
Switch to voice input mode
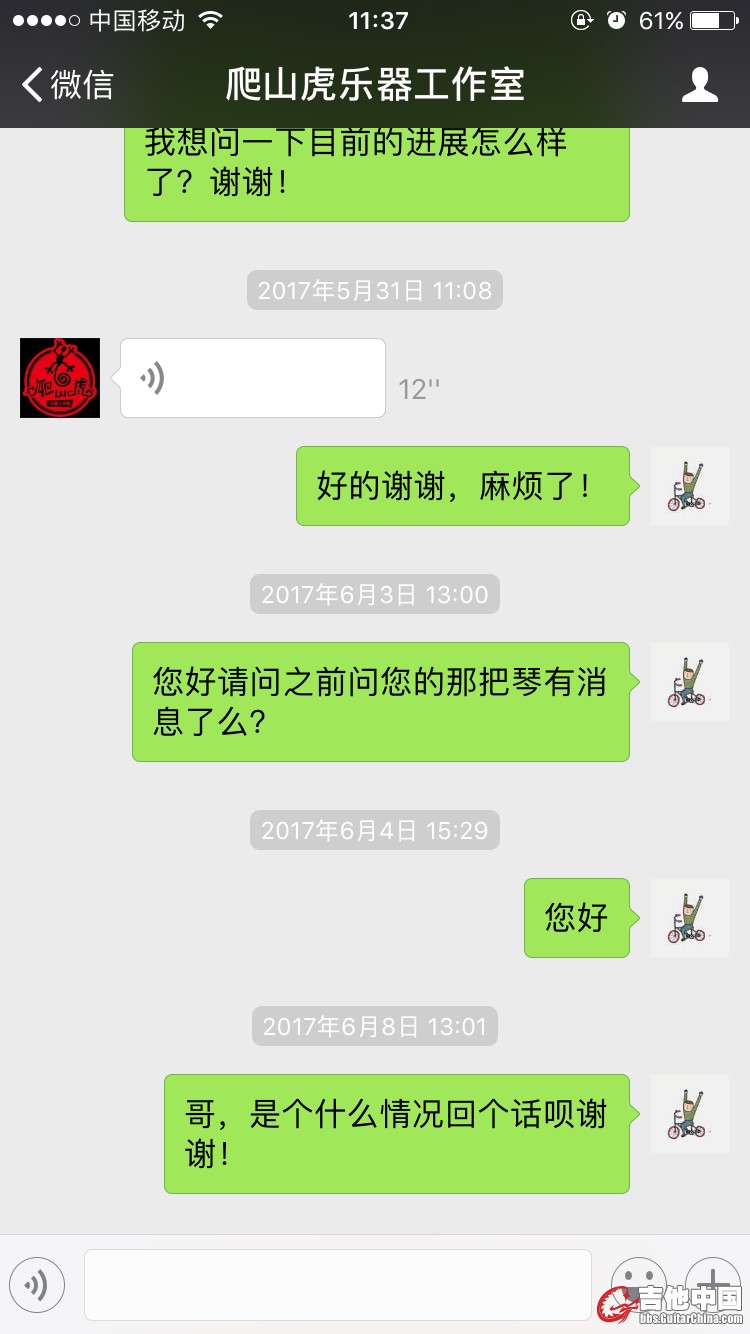tap(37, 1285)
